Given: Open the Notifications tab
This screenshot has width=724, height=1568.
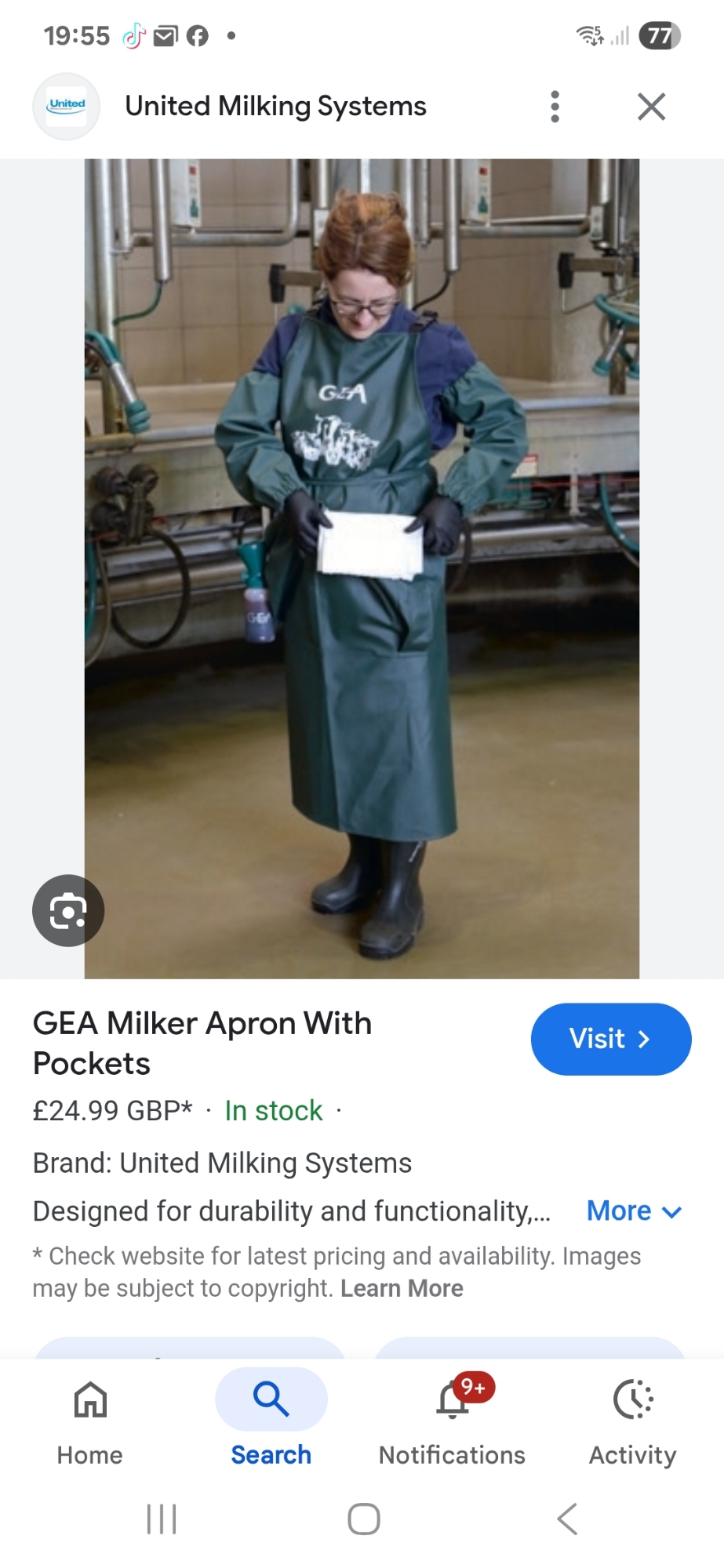Looking at the screenshot, I should pos(453,1420).
